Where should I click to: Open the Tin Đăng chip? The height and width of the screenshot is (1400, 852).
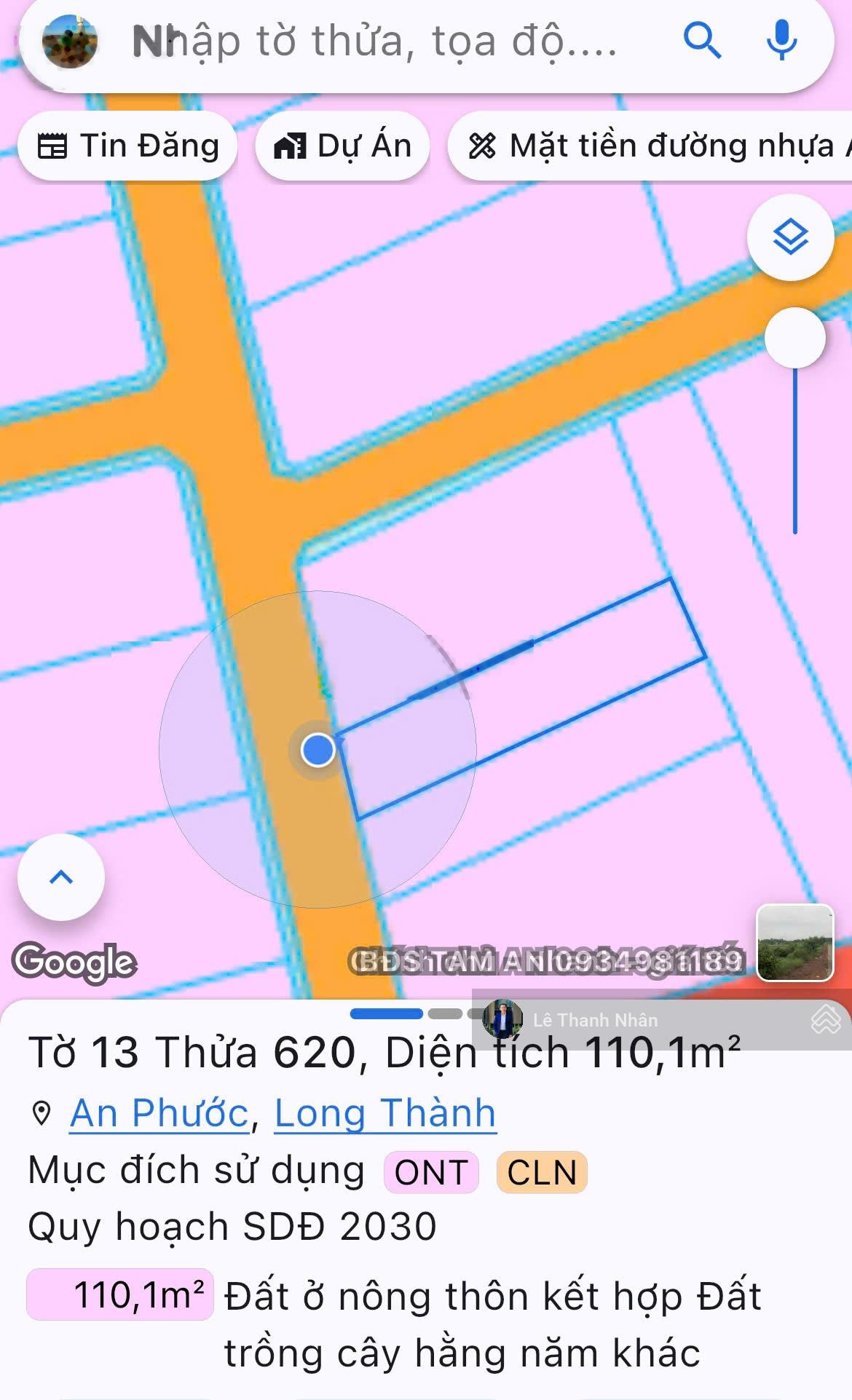tap(128, 146)
